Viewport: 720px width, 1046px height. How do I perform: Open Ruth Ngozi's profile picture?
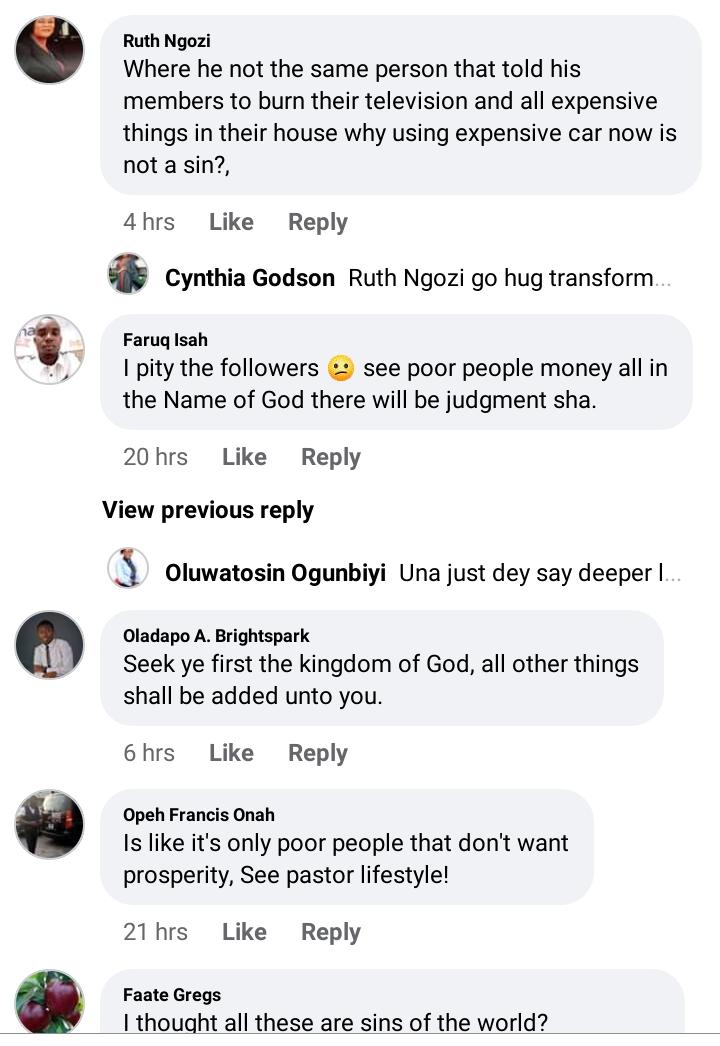pos(49,50)
